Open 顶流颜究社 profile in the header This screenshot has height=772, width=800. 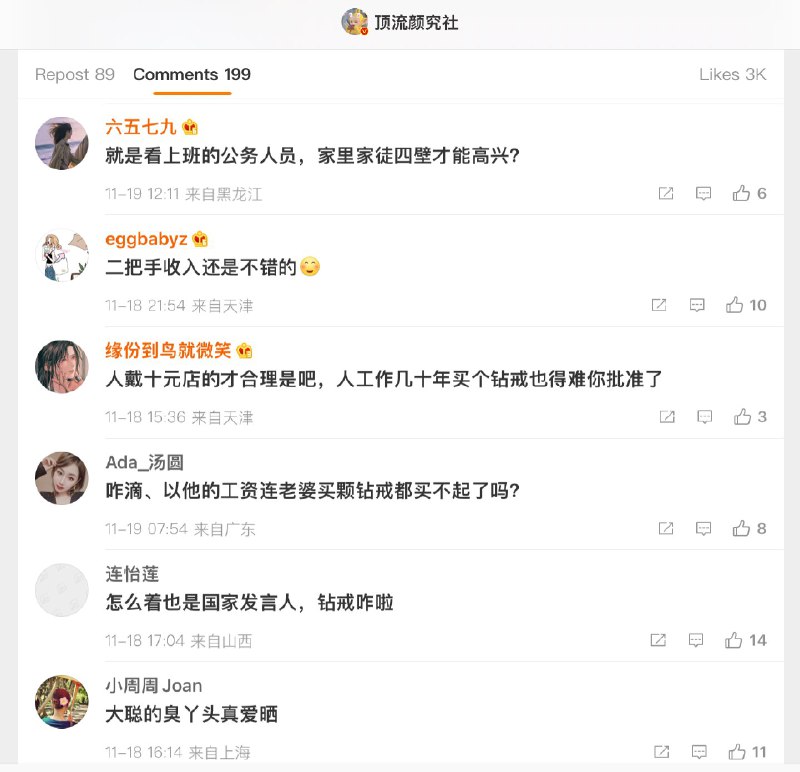pos(400,22)
